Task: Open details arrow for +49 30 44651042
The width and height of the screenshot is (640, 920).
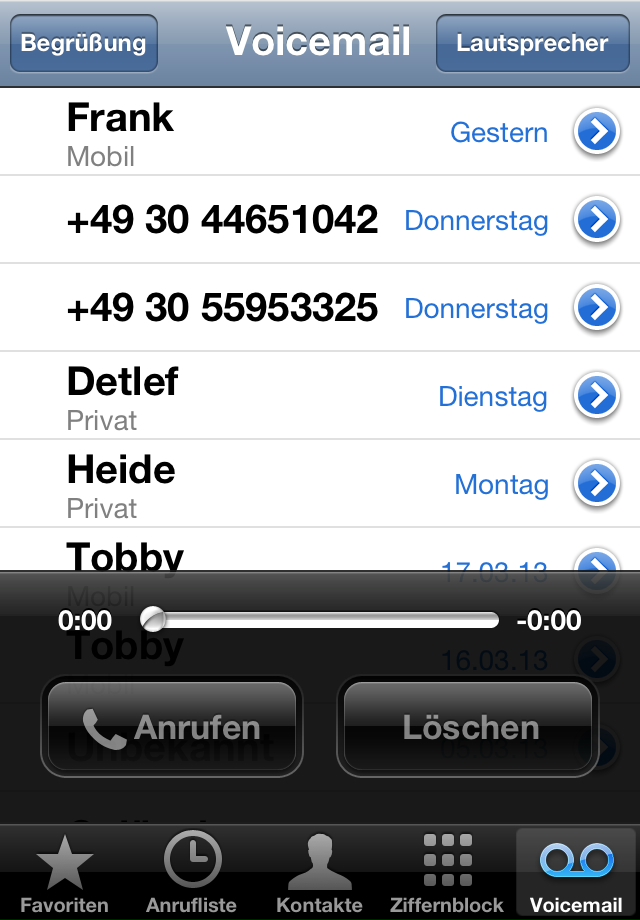Action: 596,221
